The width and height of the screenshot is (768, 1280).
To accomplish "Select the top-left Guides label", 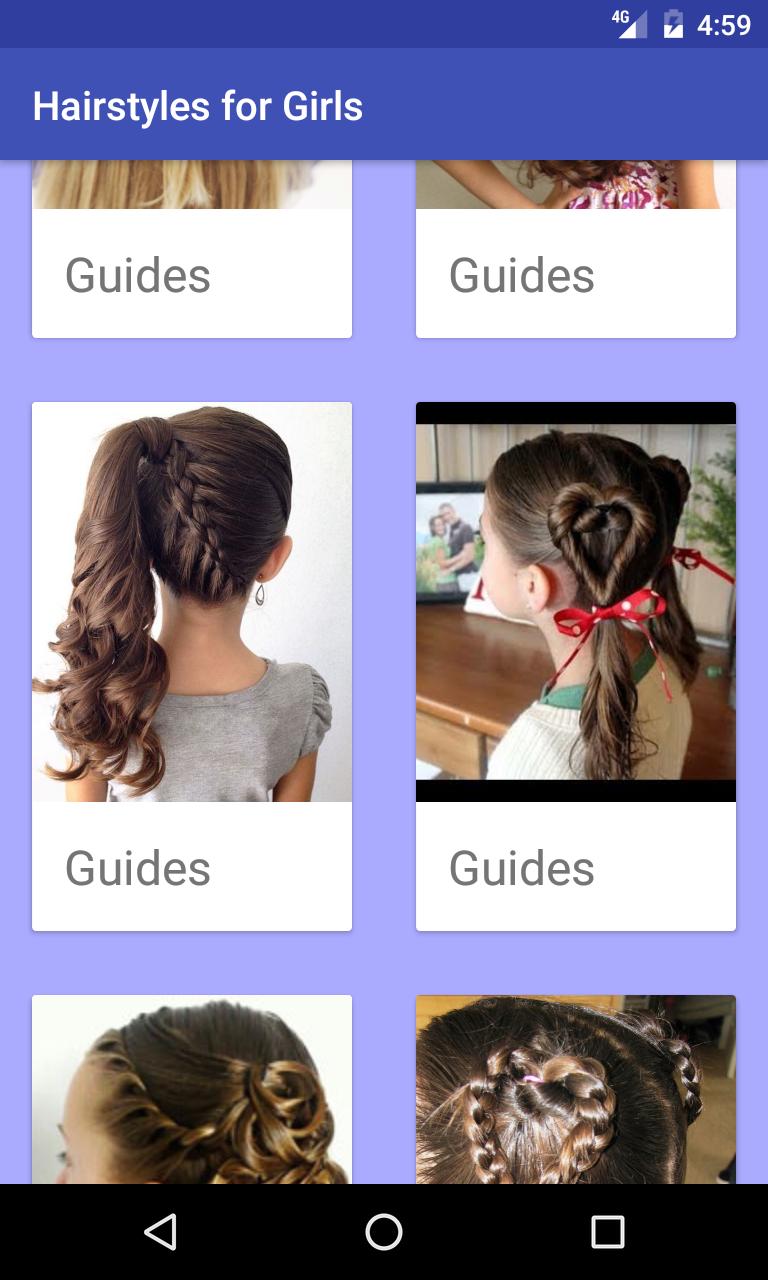I will coord(137,275).
